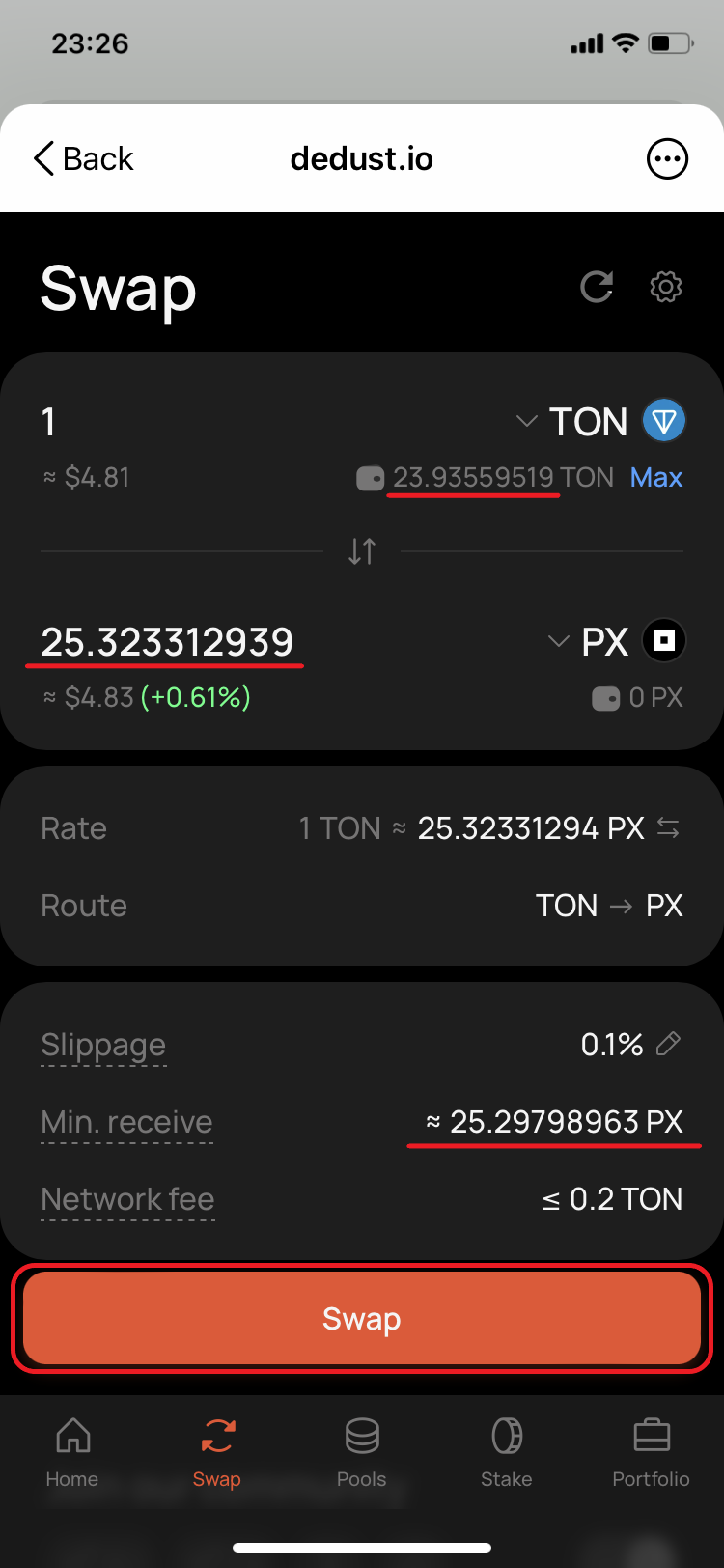Open swap settings gear
This screenshot has width=724, height=1568.
point(666,287)
